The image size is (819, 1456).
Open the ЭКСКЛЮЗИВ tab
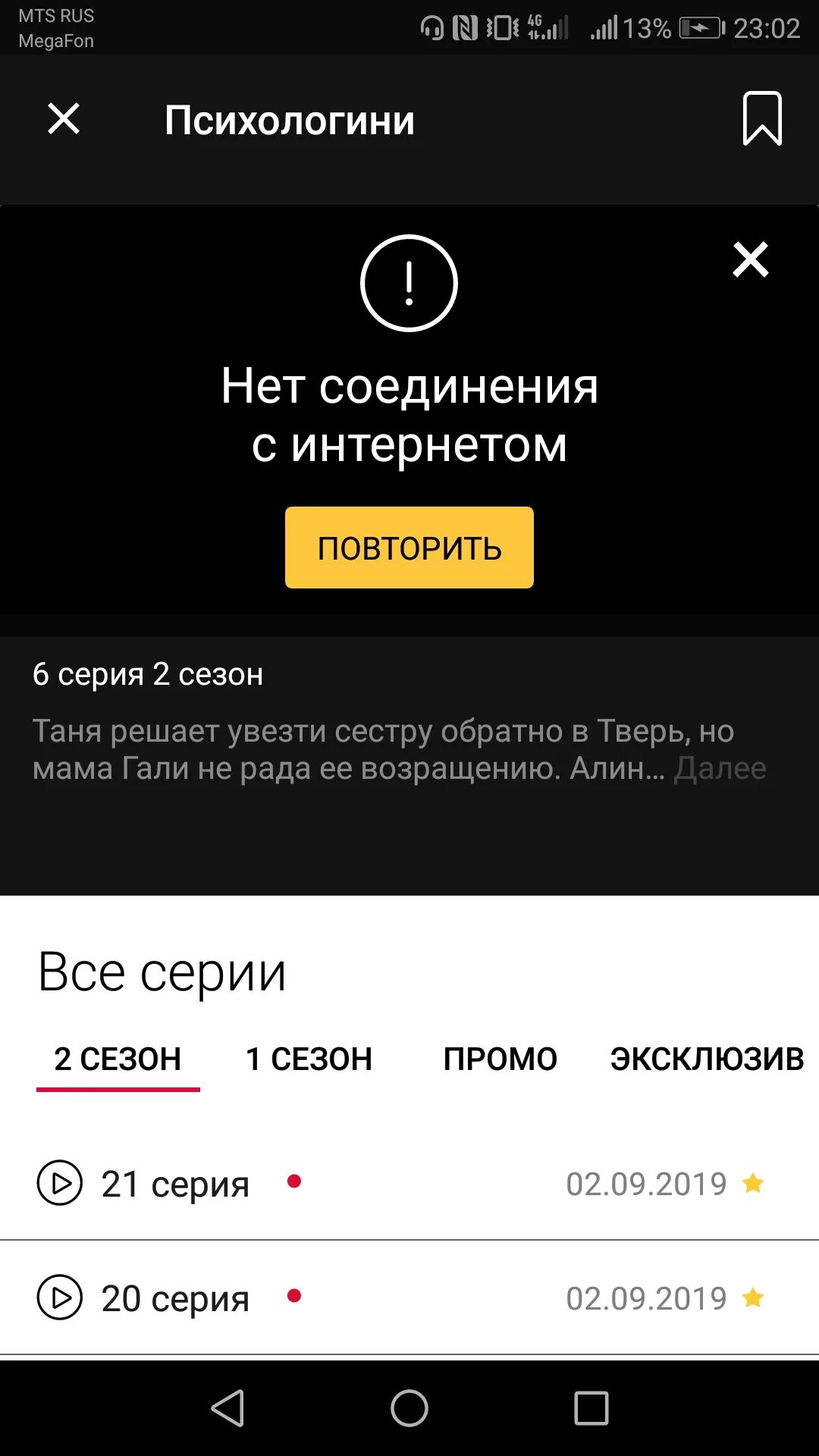point(707,1059)
